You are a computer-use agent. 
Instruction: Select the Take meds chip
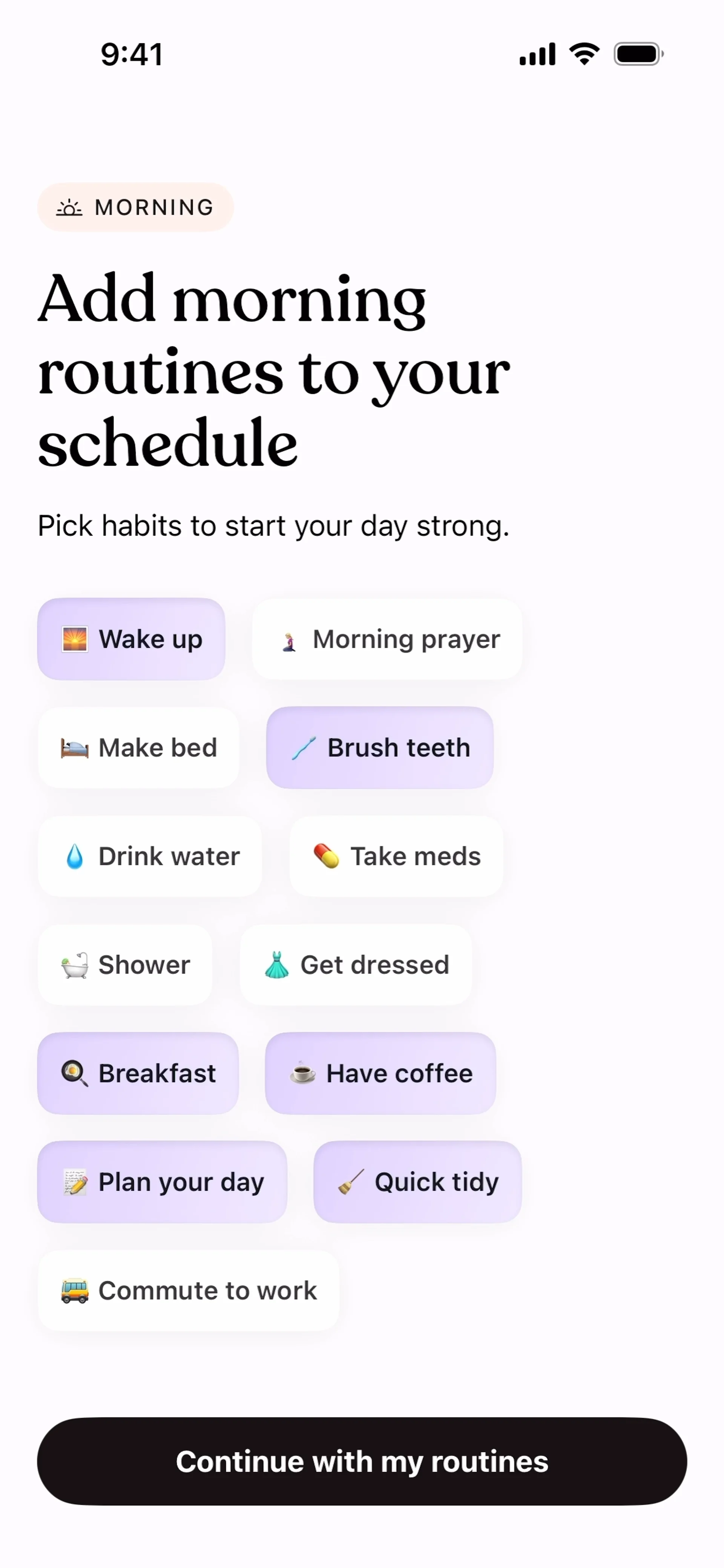coord(396,856)
